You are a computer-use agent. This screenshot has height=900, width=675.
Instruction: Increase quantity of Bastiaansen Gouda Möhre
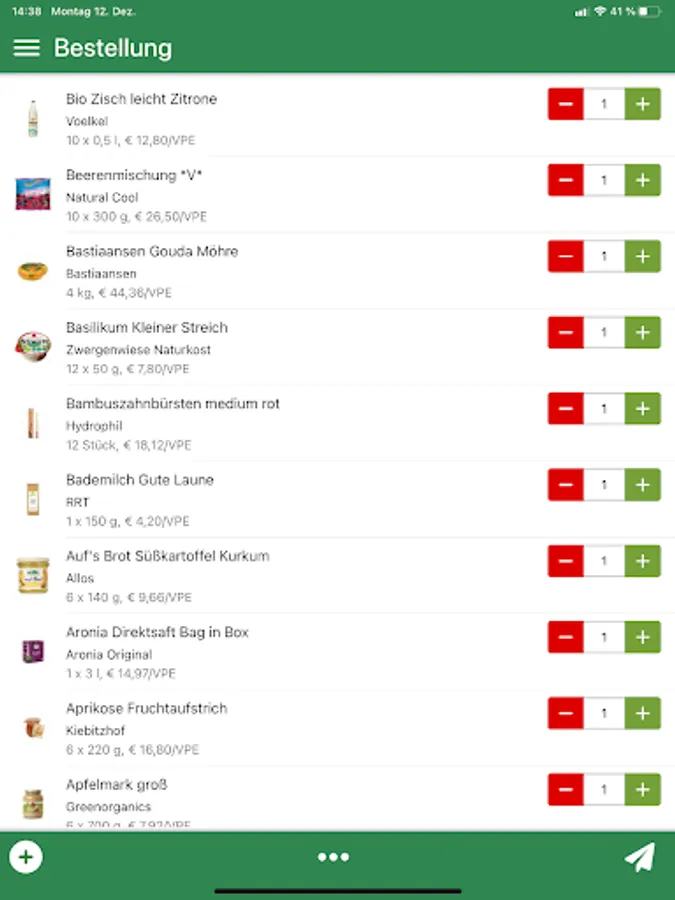pos(643,256)
